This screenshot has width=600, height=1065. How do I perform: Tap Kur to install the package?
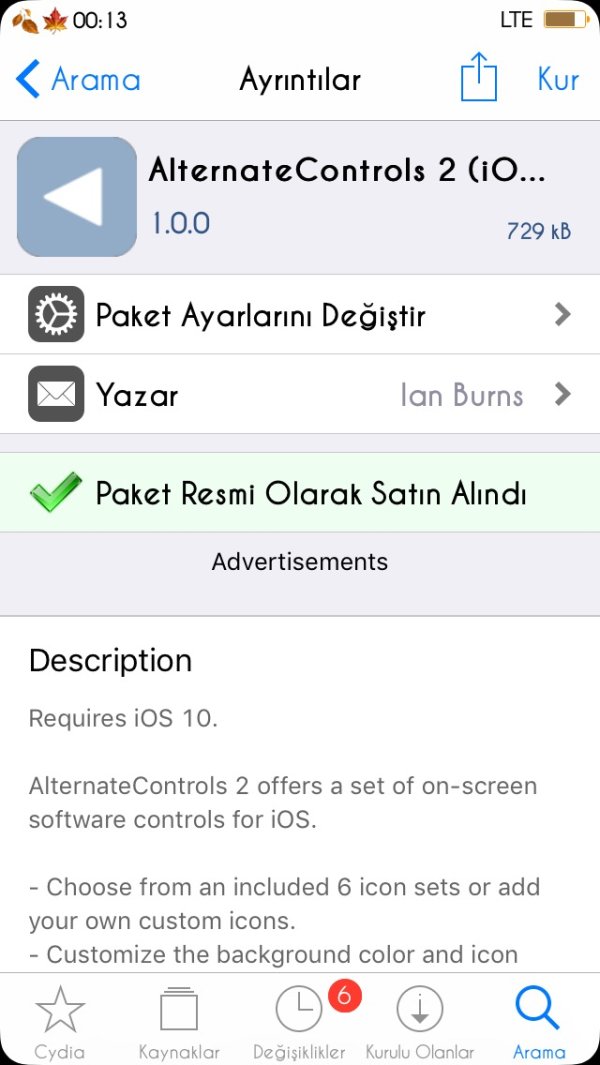[557, 79]
